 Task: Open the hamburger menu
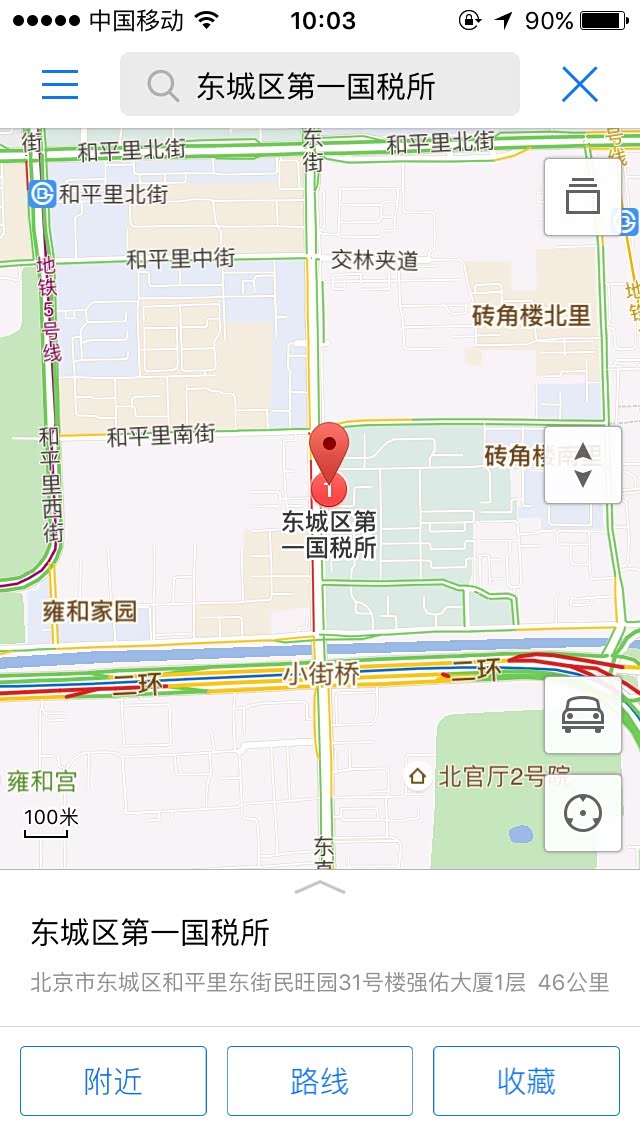click(60, 84)
